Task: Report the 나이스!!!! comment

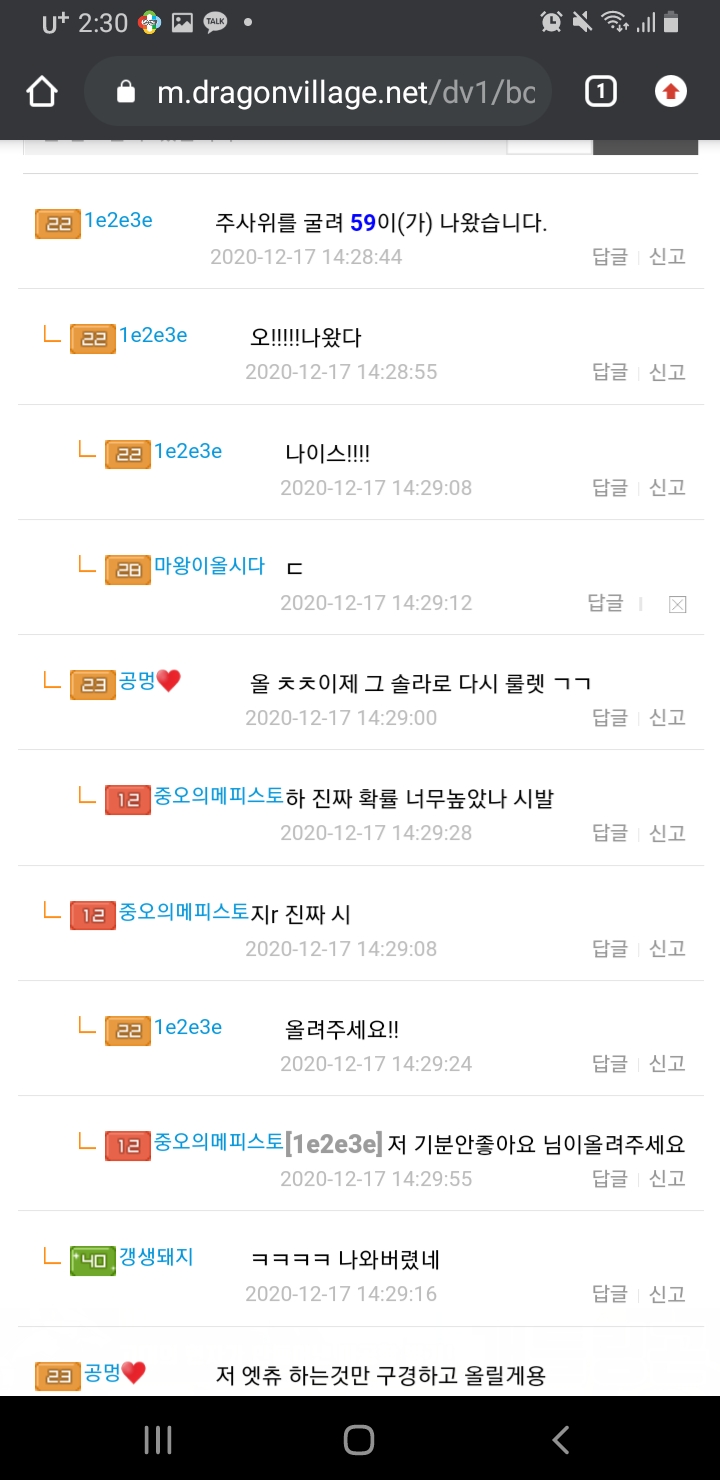Action: (667, 487)
